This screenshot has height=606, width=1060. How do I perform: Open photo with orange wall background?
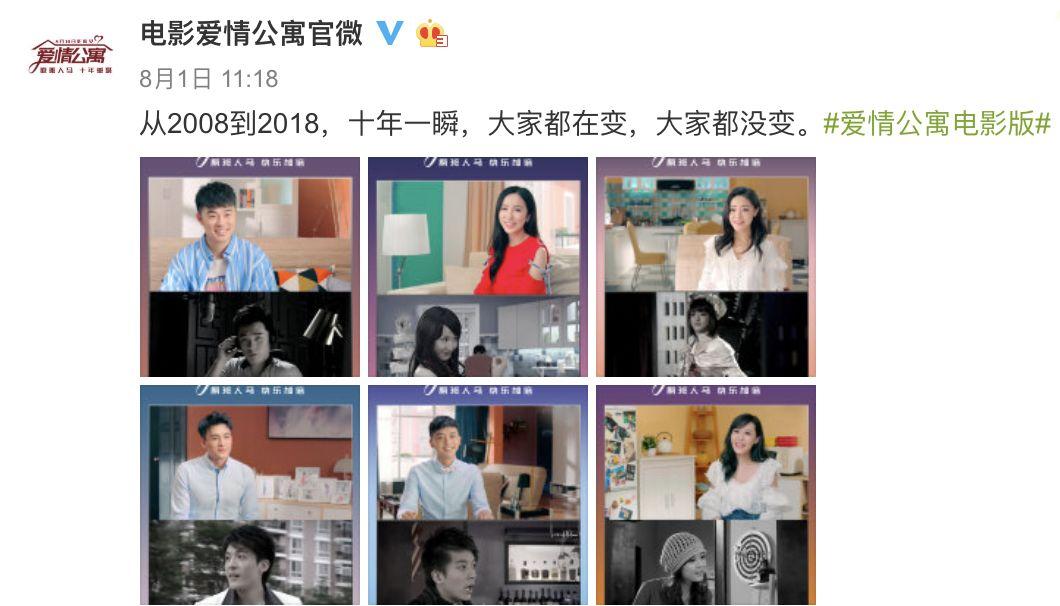(x=249, y=494)
